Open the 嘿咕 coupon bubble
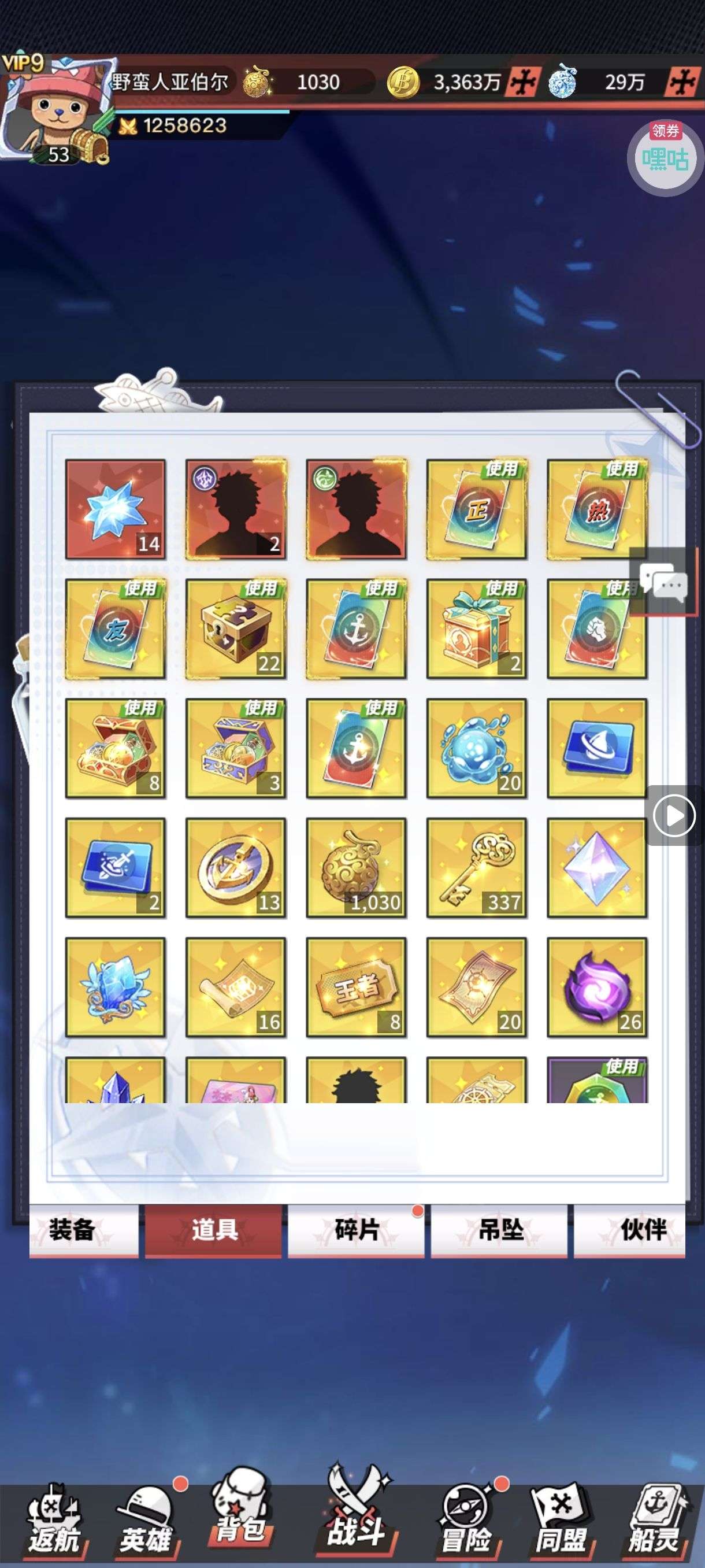The width and height of the screenshot is (705, 1568). pos(665,158)
